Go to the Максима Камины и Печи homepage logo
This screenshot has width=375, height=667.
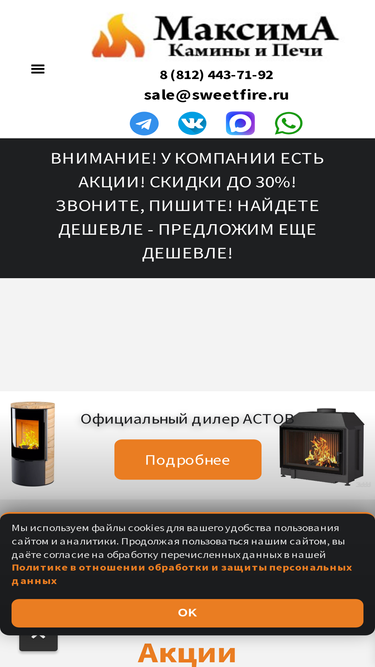(x=215, y=36)
